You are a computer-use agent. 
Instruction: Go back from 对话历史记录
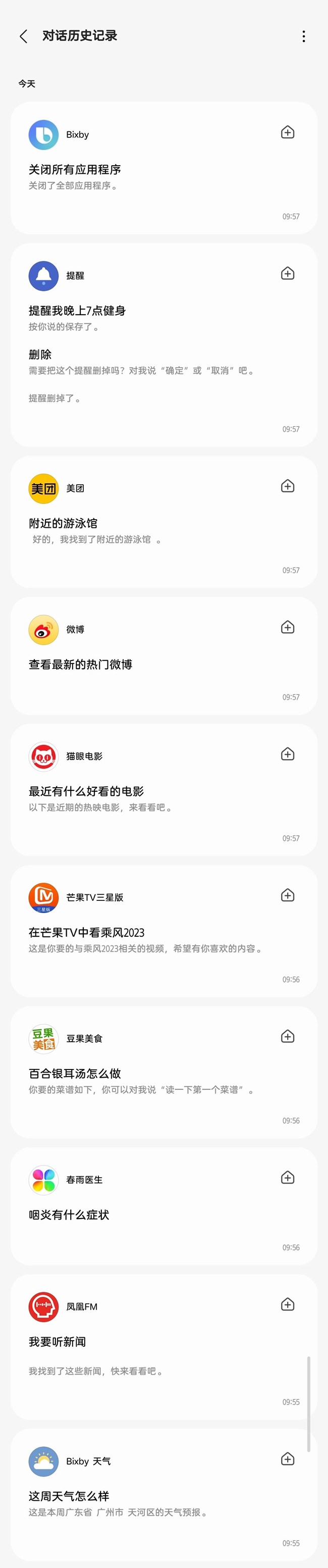pos(23,36)
